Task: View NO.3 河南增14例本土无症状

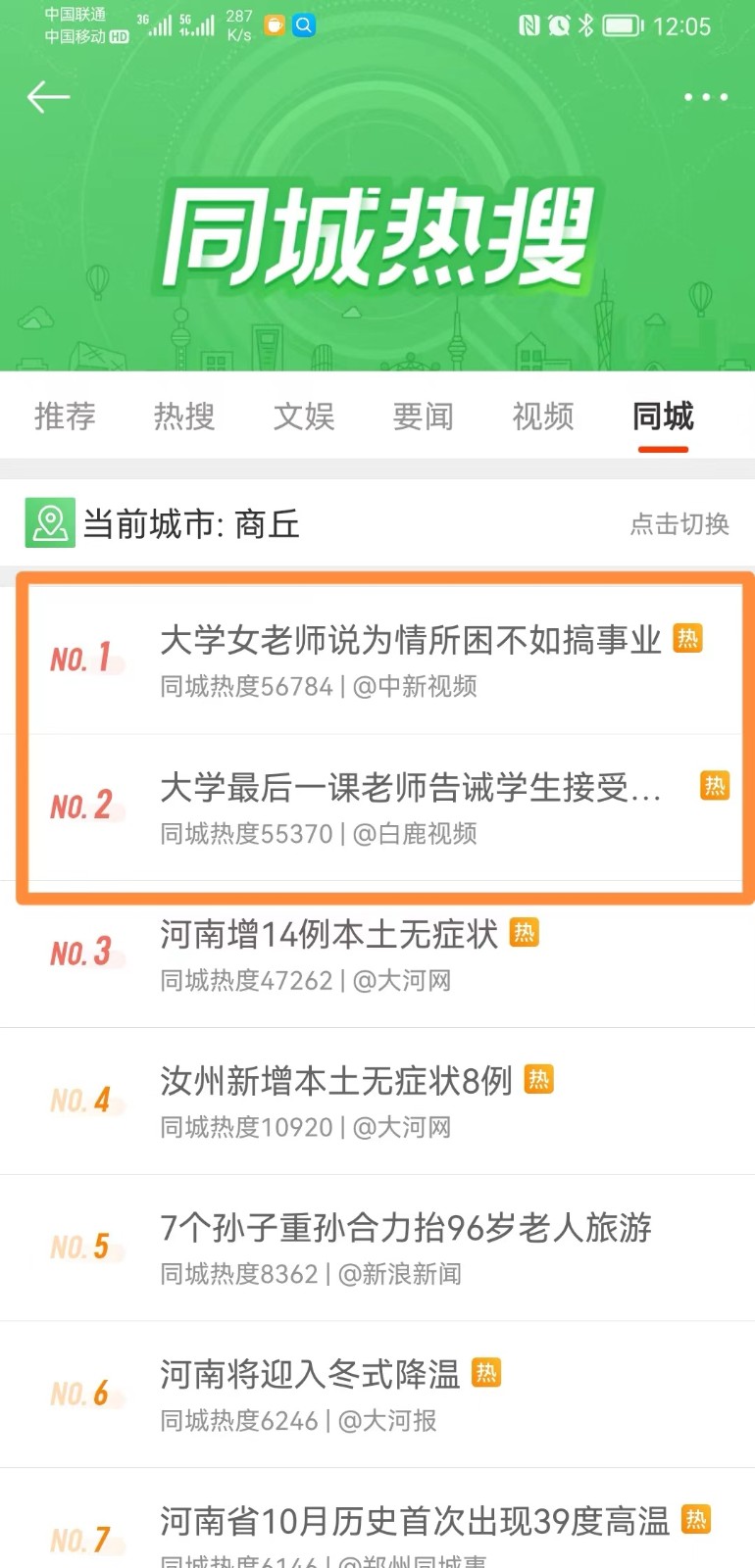Action: (x=329, y=935)
